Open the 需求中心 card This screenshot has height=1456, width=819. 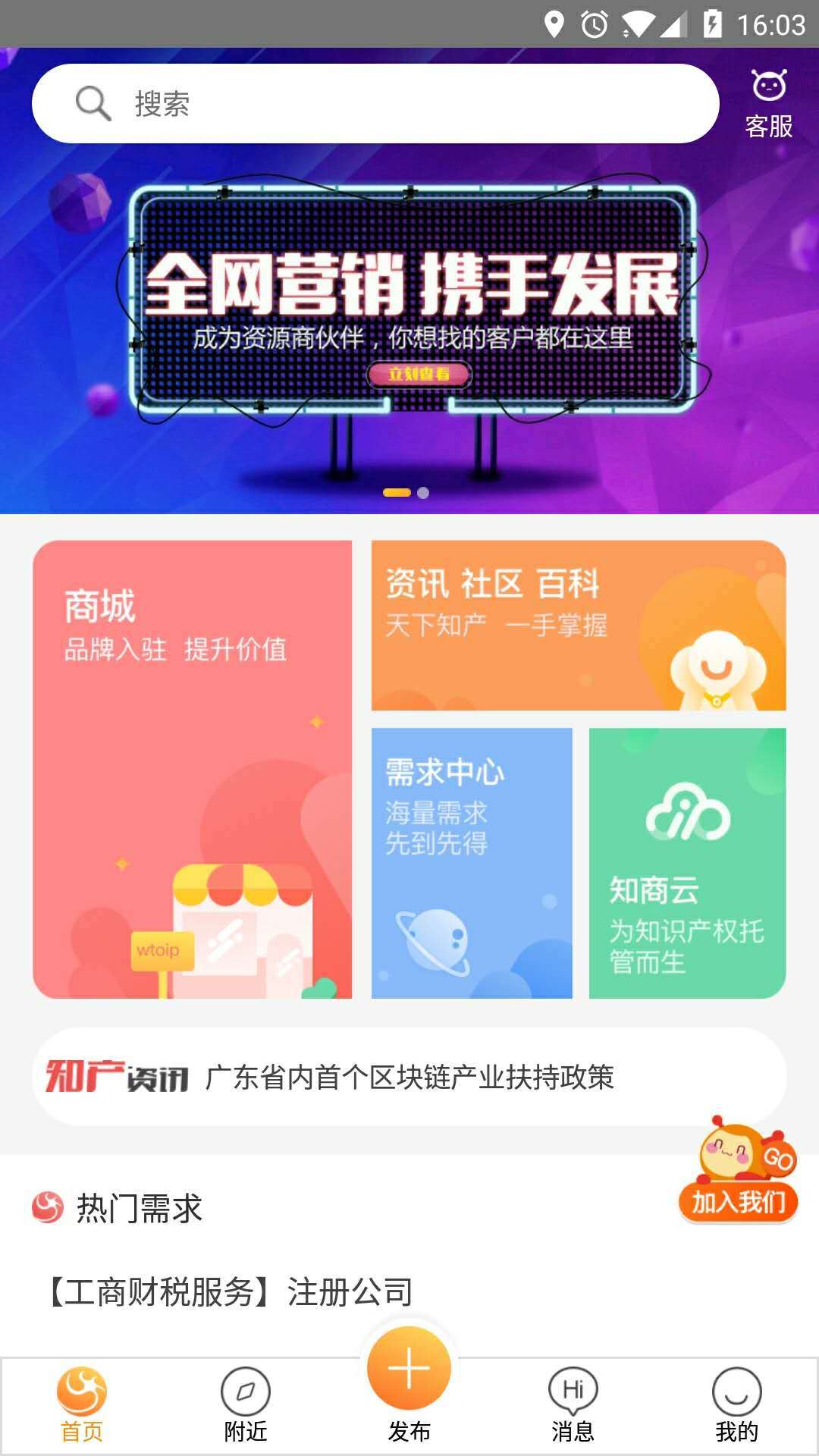coord(471,863)
